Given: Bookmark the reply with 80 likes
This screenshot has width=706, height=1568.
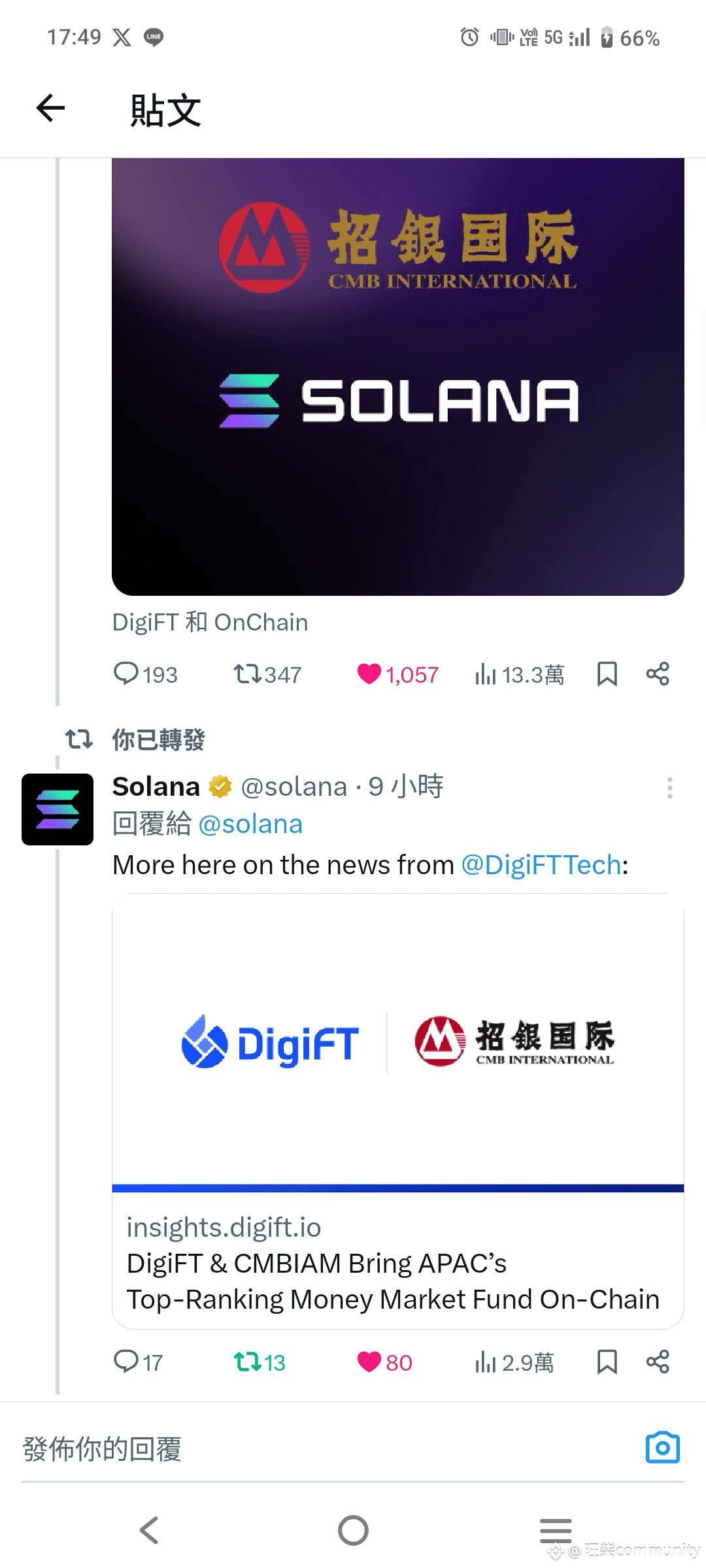Looking at the screenshot, I should pyautogui.click(x=607, y=1362).
